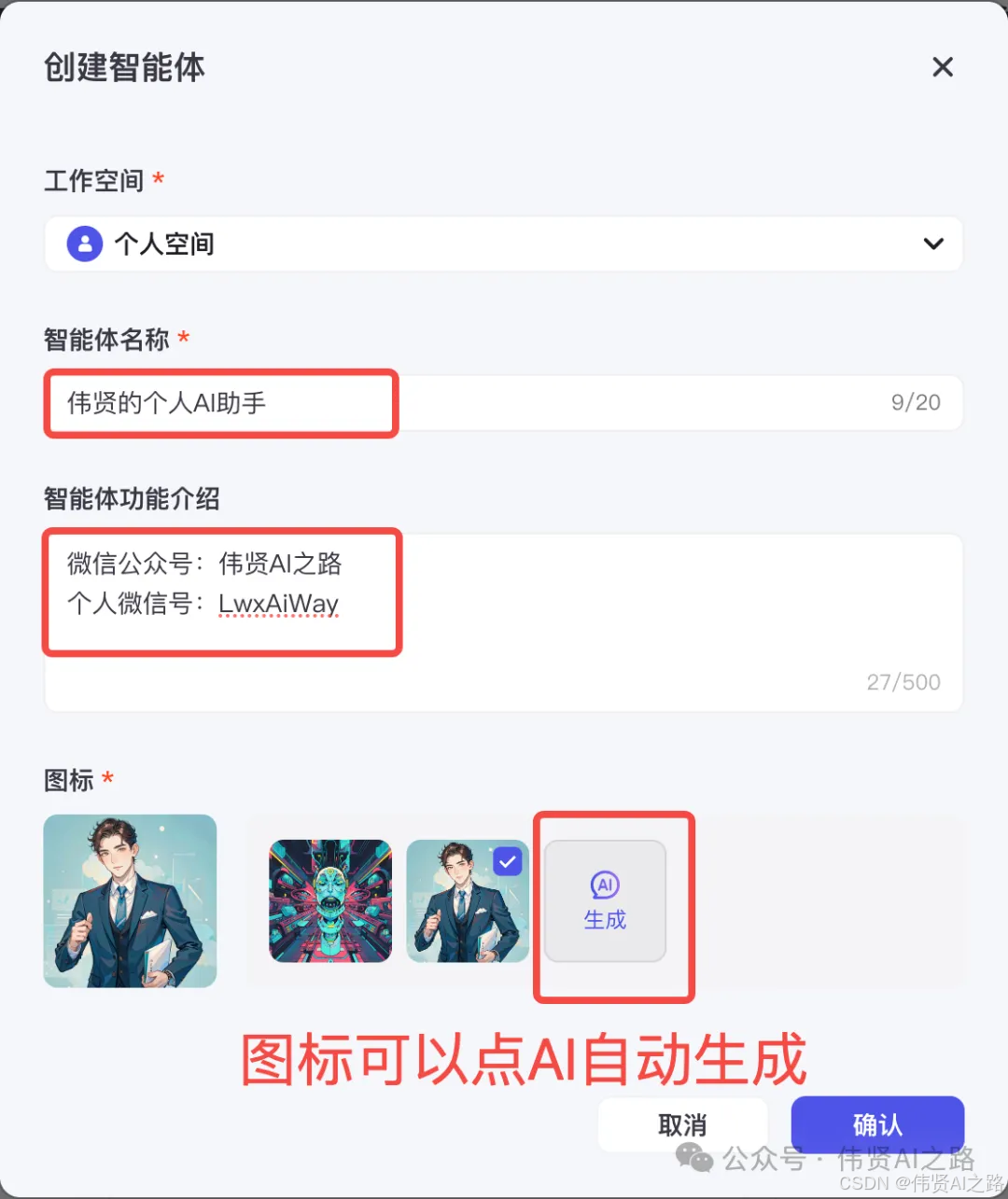Image resolution: width=1008 pixels, height=1199 pixels.
Task: Click the chevron arrow on the workspace selector
Action: [x=933, y=244]
